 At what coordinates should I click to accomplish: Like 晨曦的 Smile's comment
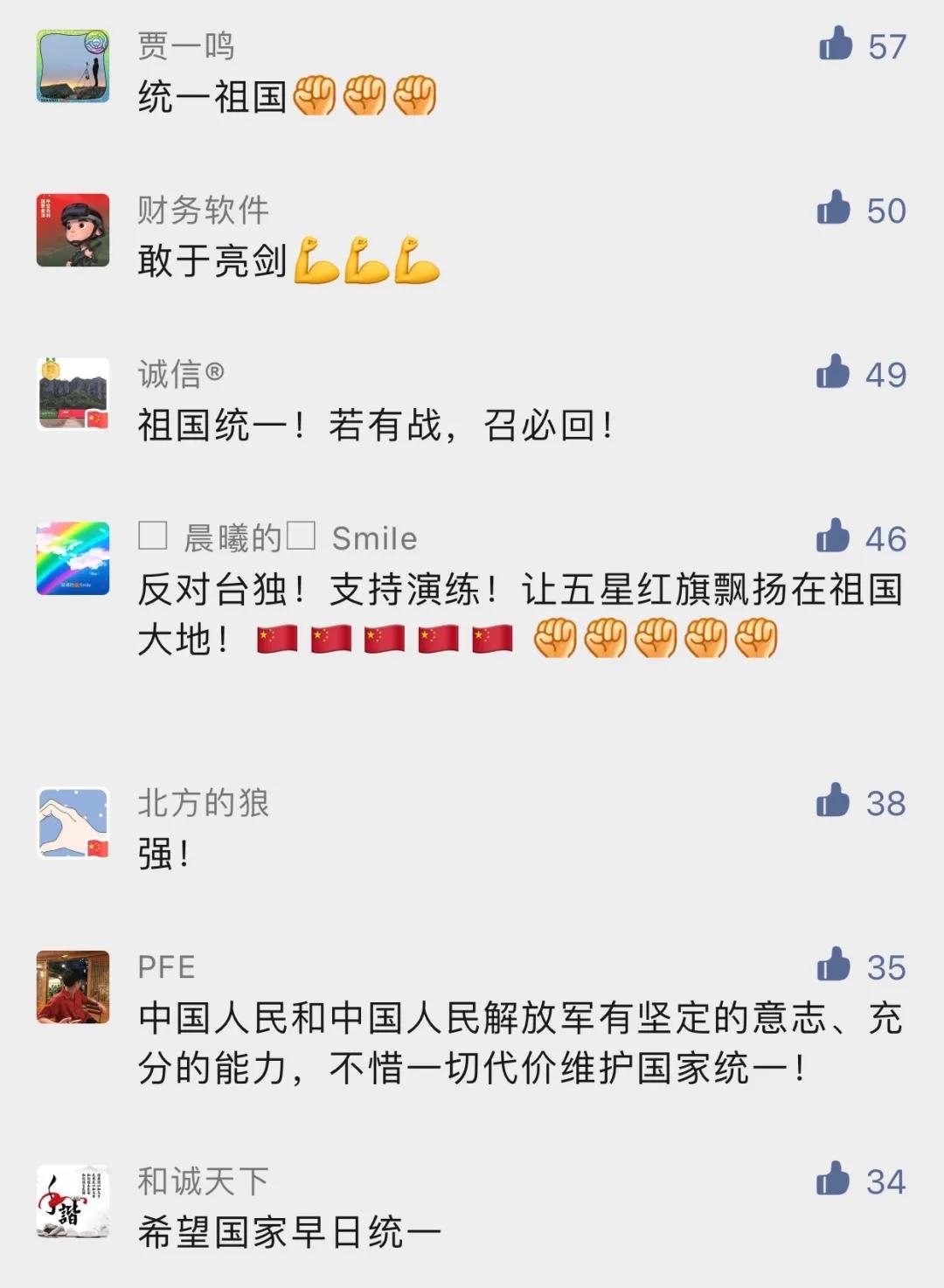tap(832, 537)
